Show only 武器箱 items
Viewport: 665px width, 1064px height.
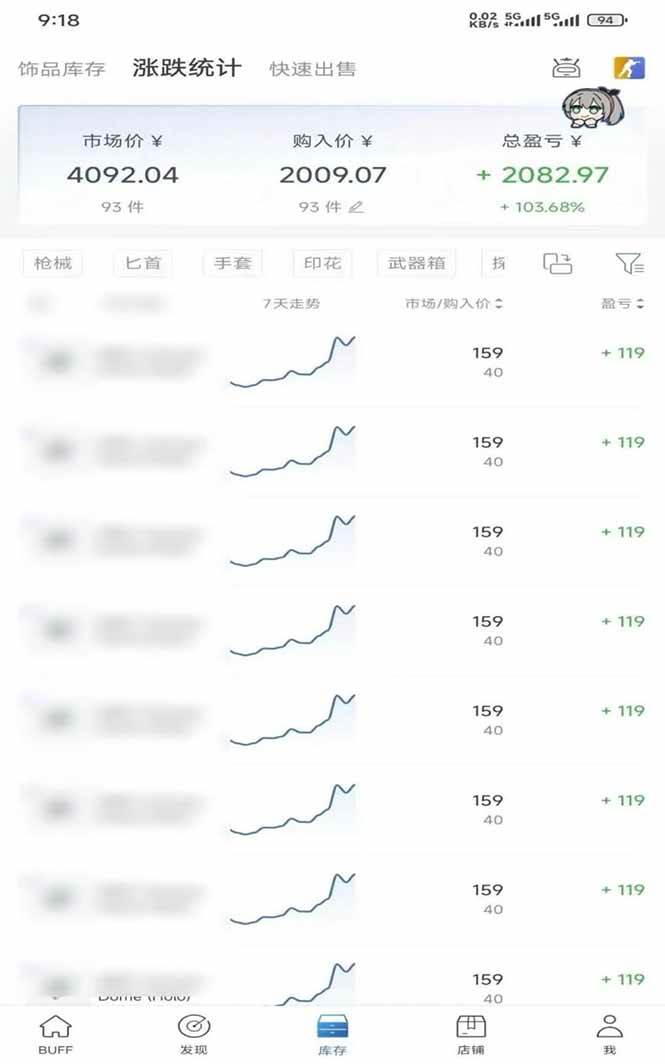coord(417,263)
